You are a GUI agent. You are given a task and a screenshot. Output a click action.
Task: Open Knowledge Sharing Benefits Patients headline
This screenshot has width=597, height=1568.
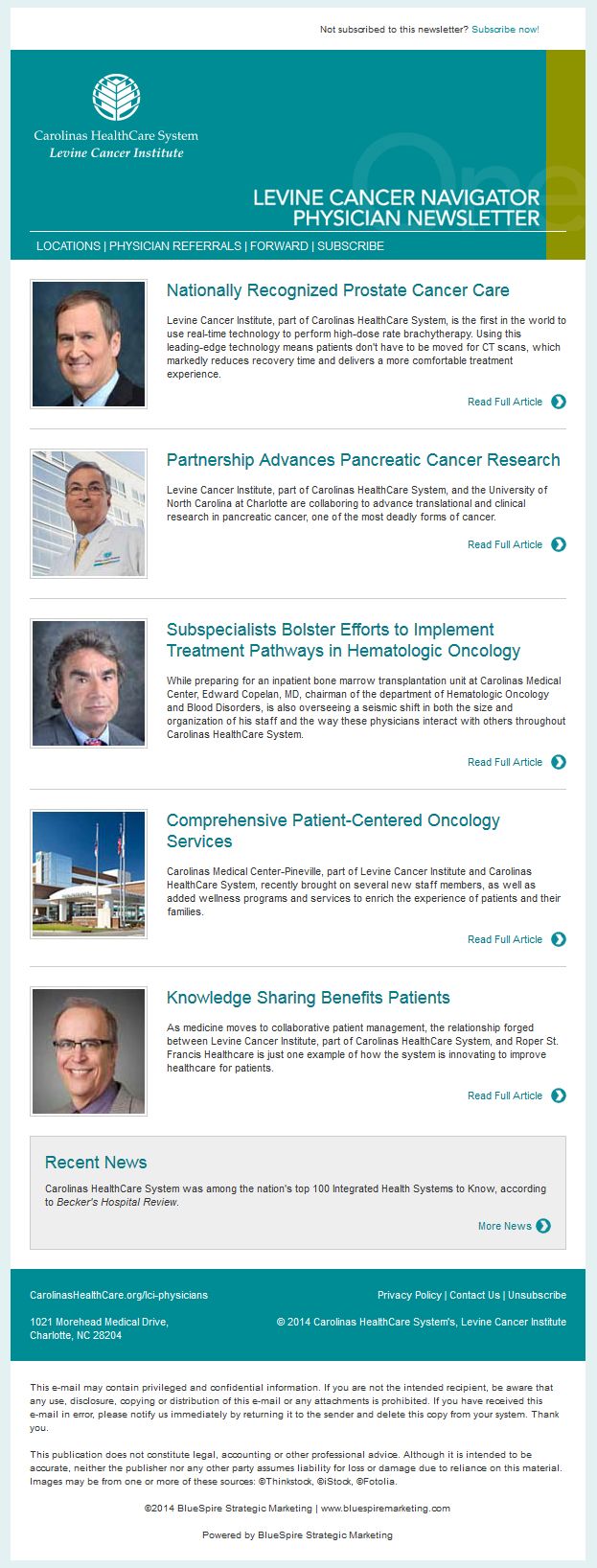click(308, 998)
